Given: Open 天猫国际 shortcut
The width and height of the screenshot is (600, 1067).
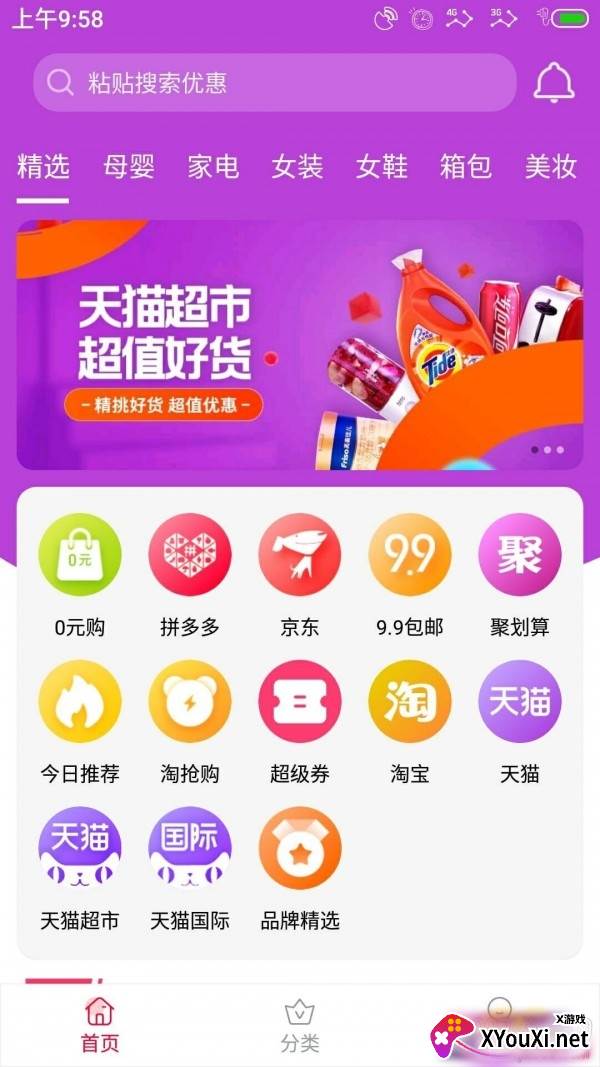Looking at the screenshot, I should coord(190,848).
